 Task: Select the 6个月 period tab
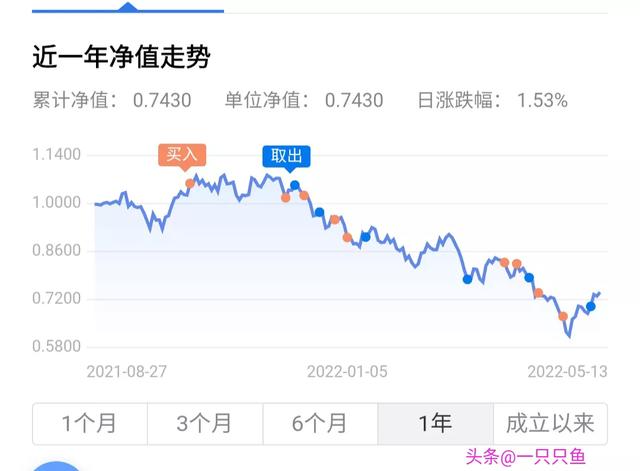pyautogui.click(x=320, y=424)
